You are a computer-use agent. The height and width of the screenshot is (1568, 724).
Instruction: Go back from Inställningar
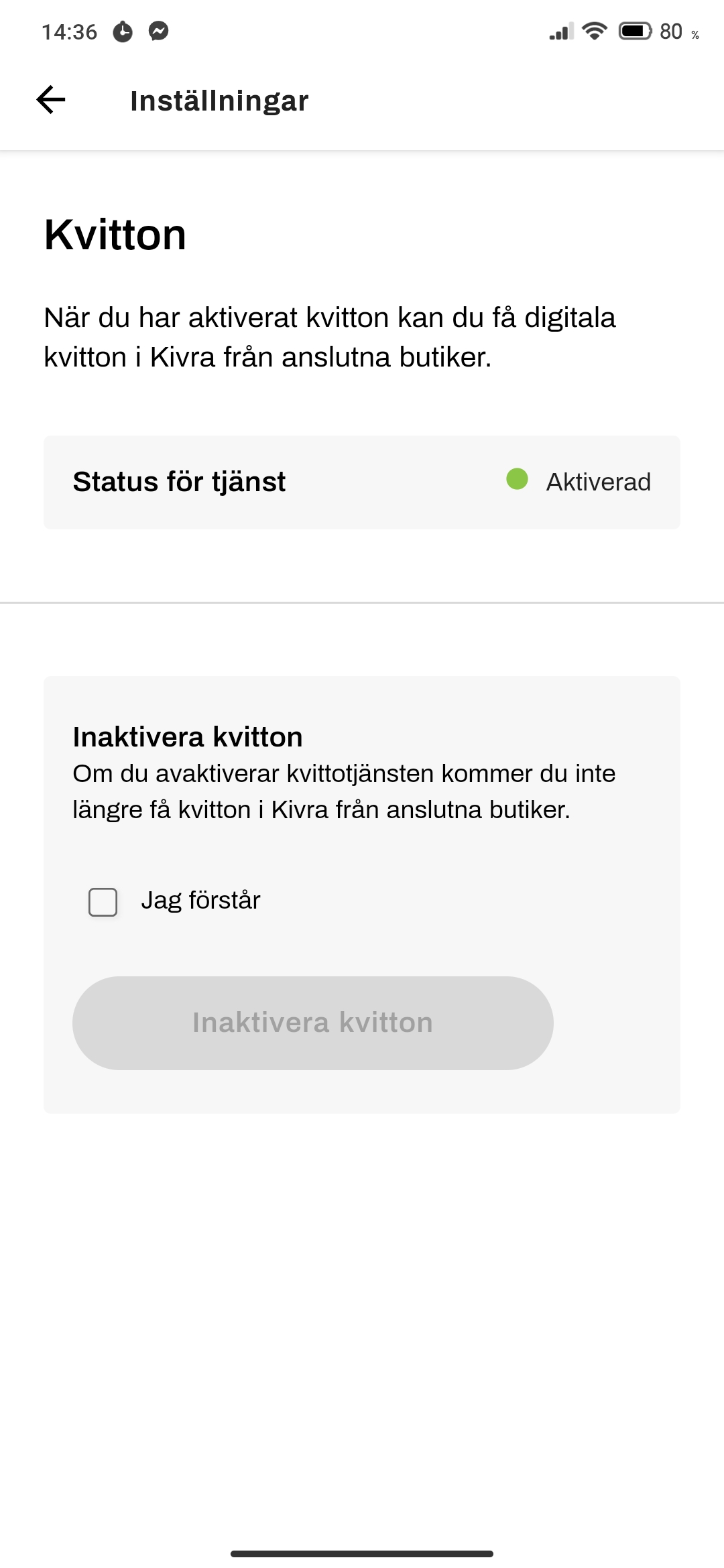[x=51, y=101]
